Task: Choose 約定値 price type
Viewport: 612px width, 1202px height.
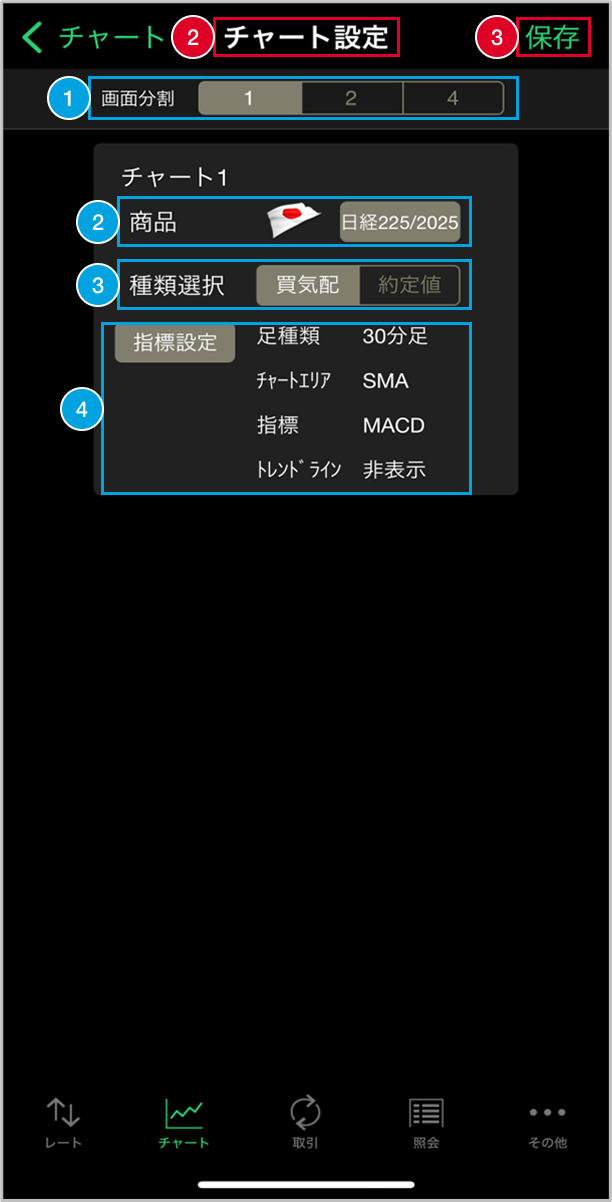Action: coord(409,285)
